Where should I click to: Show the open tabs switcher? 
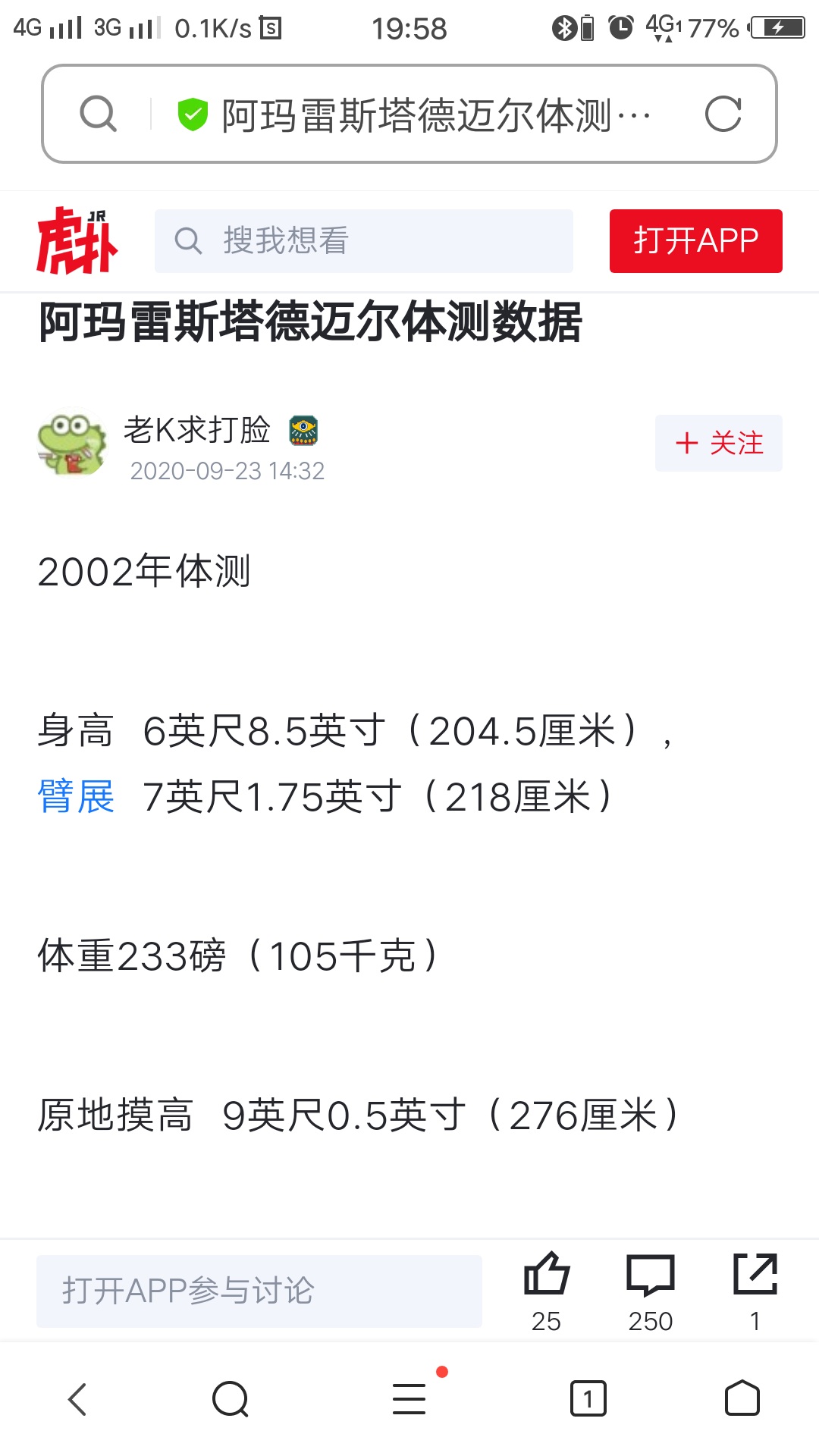coord(588,1399)
